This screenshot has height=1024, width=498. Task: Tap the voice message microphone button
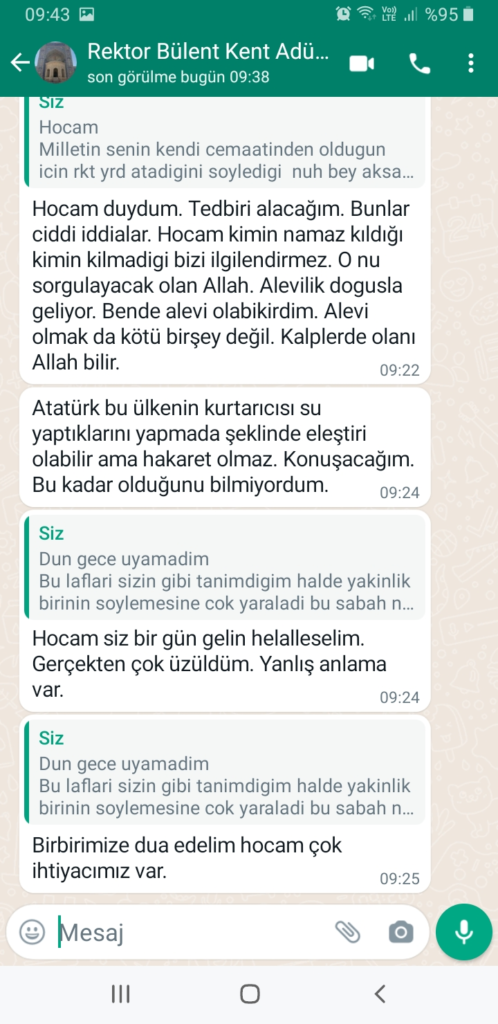point(464,932)
